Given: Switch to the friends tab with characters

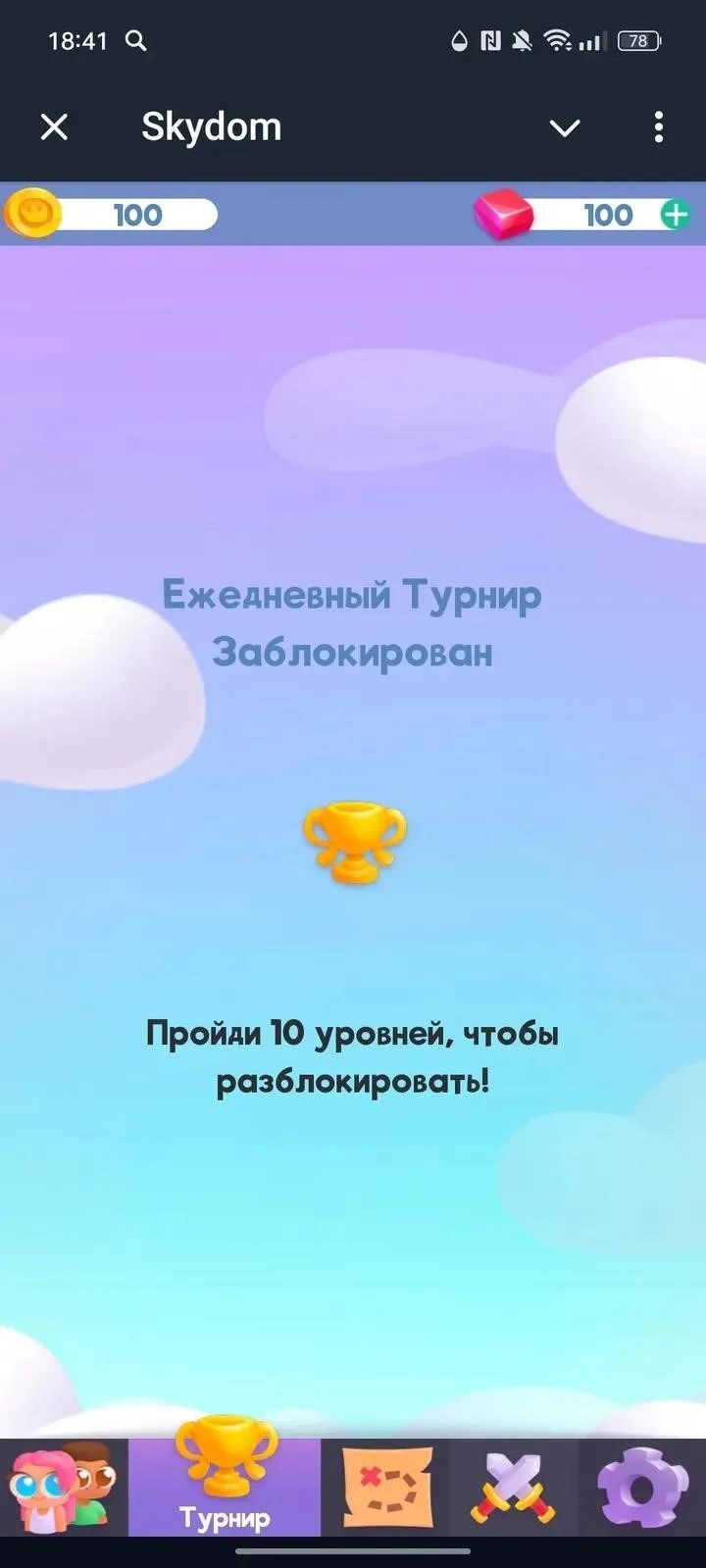Looking at the screenshot, I should pos(63,1487).
